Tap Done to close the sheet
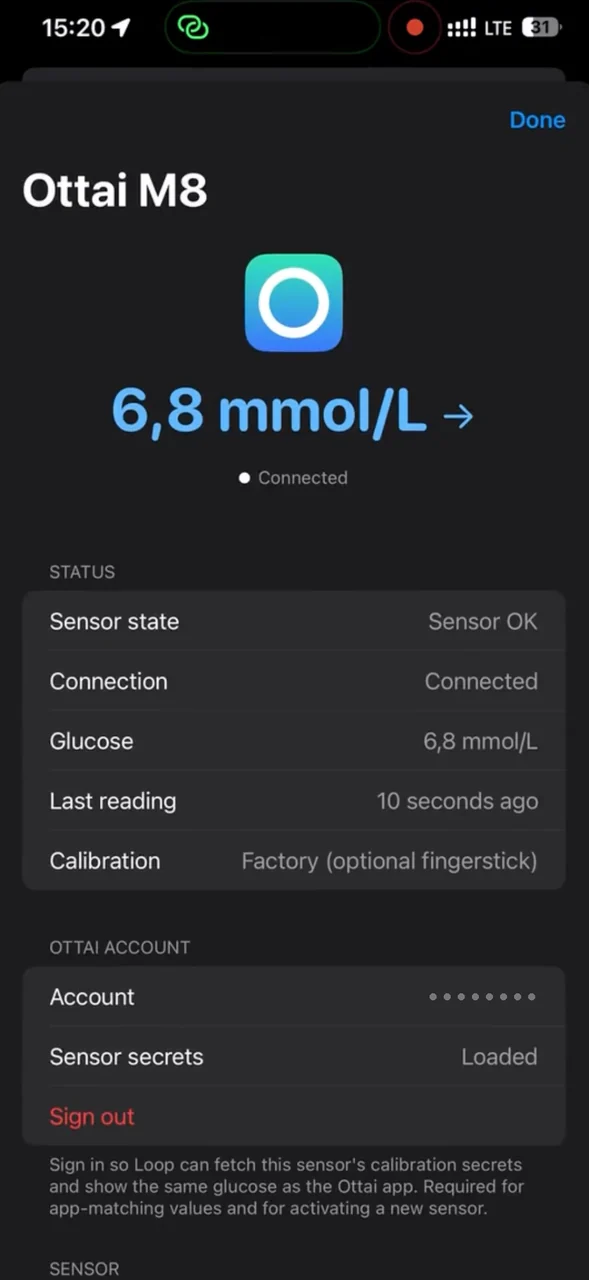The height and width of the screenshot is (1280, 589). [x=537, y=120]
